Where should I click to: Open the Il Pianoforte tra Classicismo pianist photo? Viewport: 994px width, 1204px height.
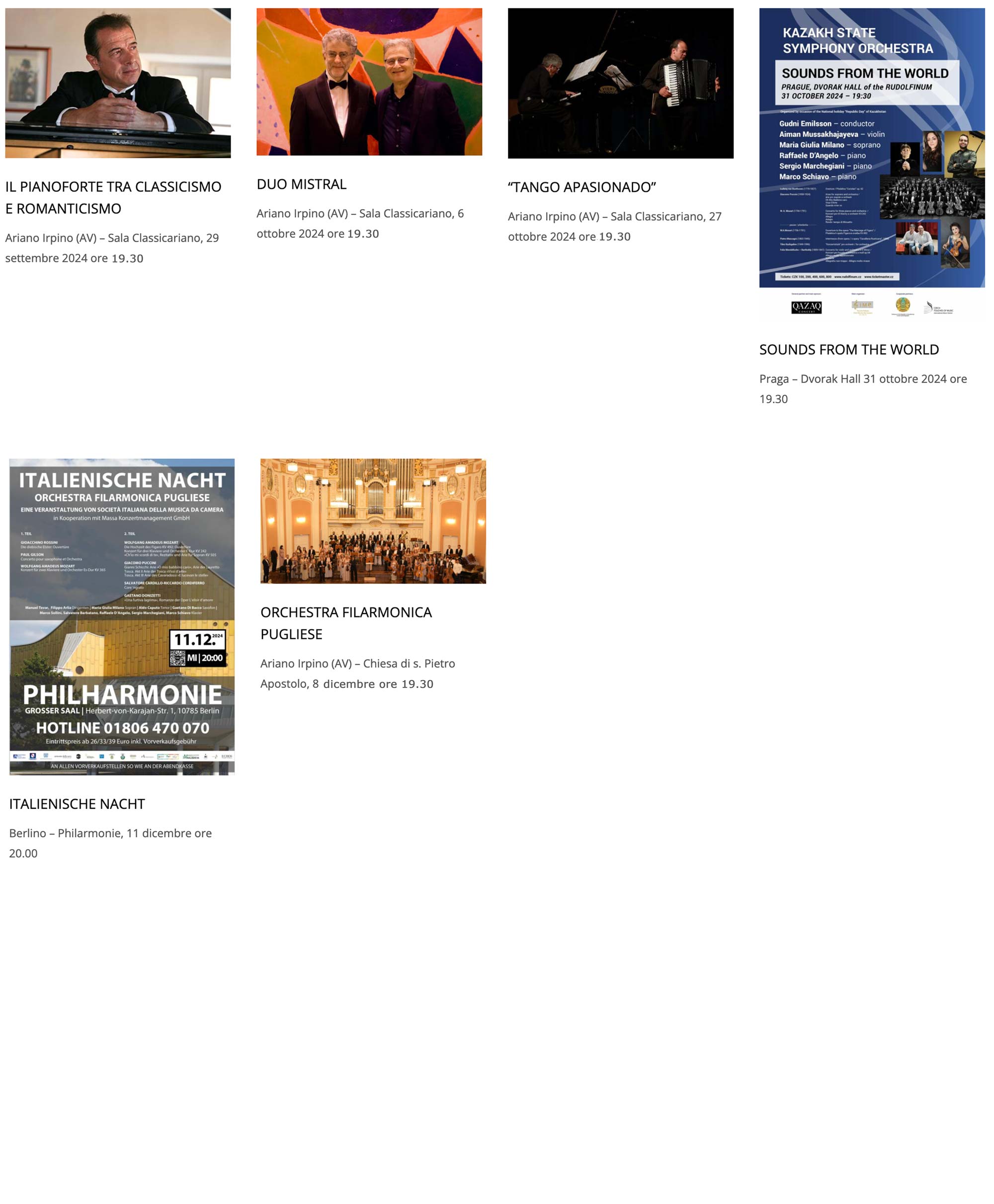click(117, 83)
